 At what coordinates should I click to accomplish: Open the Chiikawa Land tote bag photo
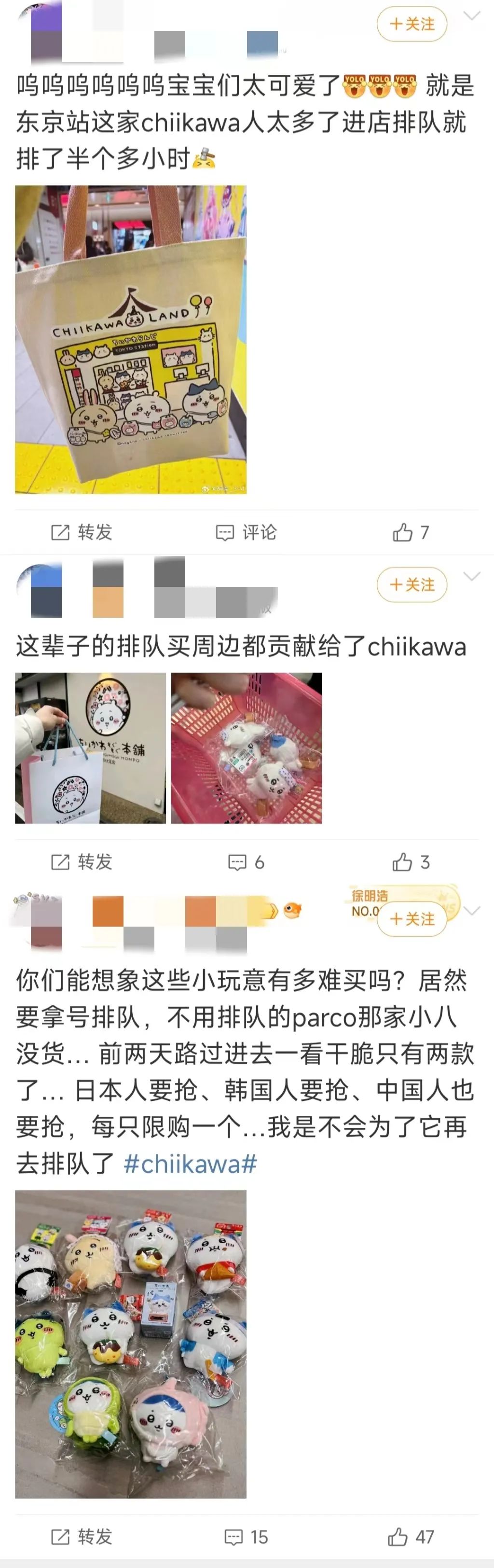131,339
